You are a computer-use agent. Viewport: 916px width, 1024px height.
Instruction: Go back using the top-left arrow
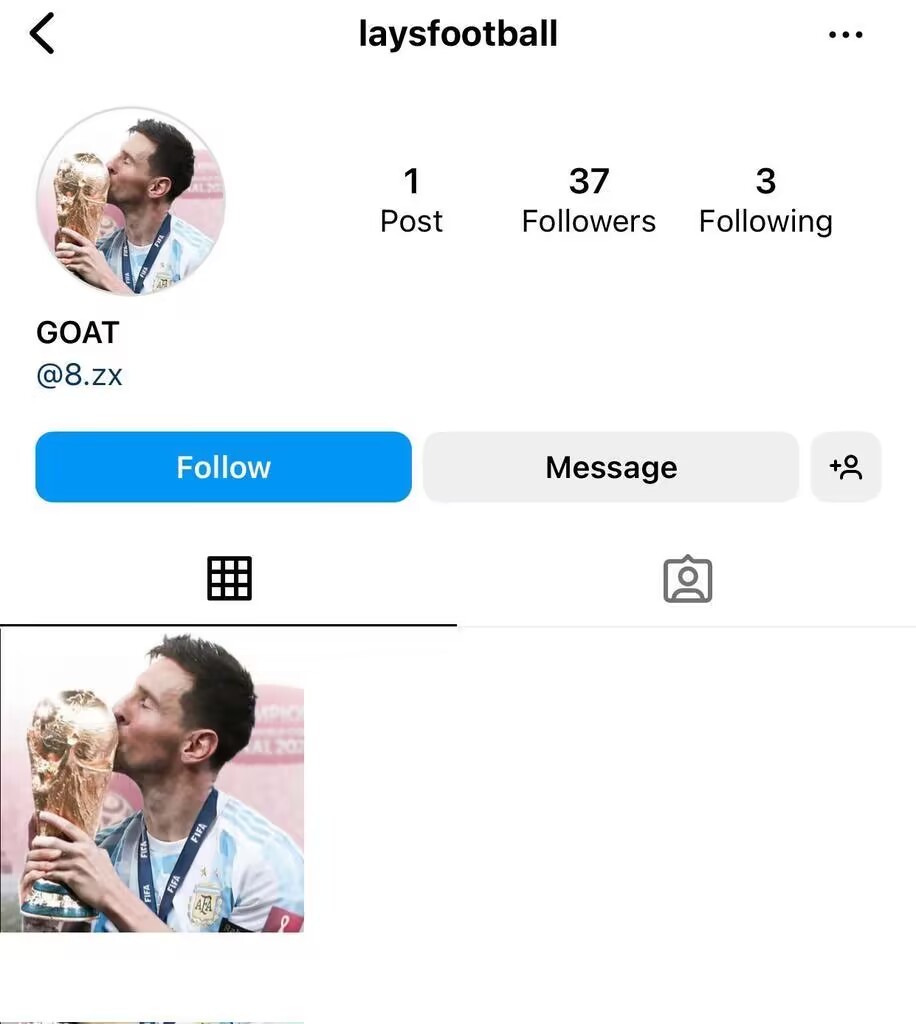(x=41, y=35)
